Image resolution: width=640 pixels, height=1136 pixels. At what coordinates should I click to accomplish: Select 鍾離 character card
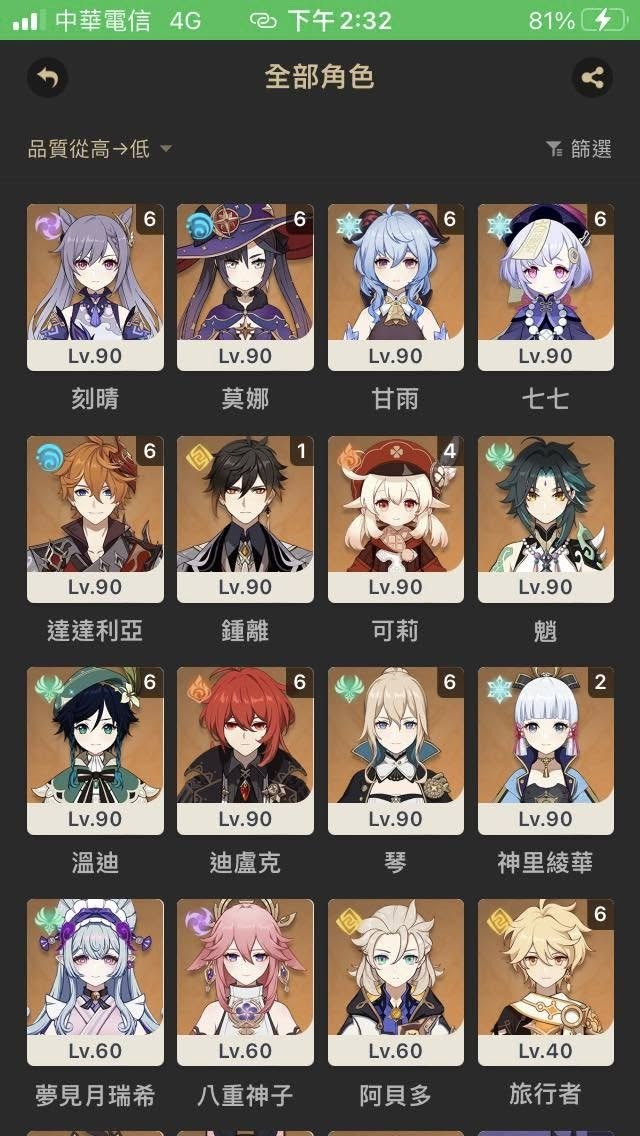tap(245, 519)
